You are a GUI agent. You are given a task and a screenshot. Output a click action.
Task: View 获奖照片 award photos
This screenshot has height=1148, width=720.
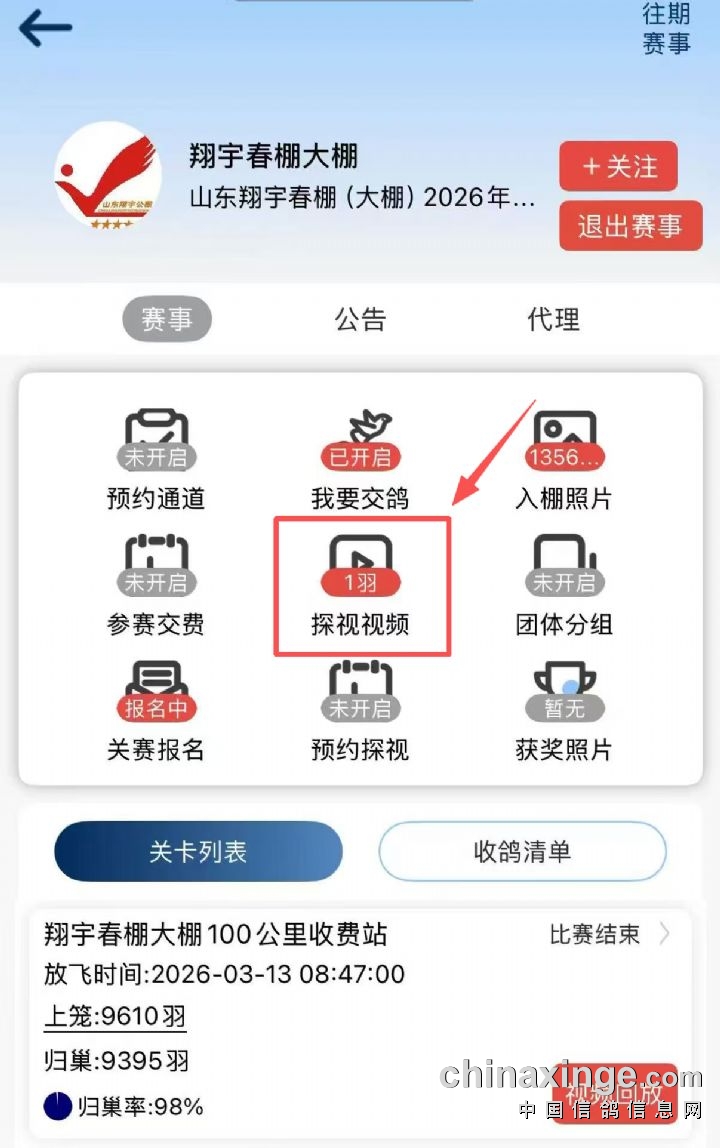(x=563, y=712)
